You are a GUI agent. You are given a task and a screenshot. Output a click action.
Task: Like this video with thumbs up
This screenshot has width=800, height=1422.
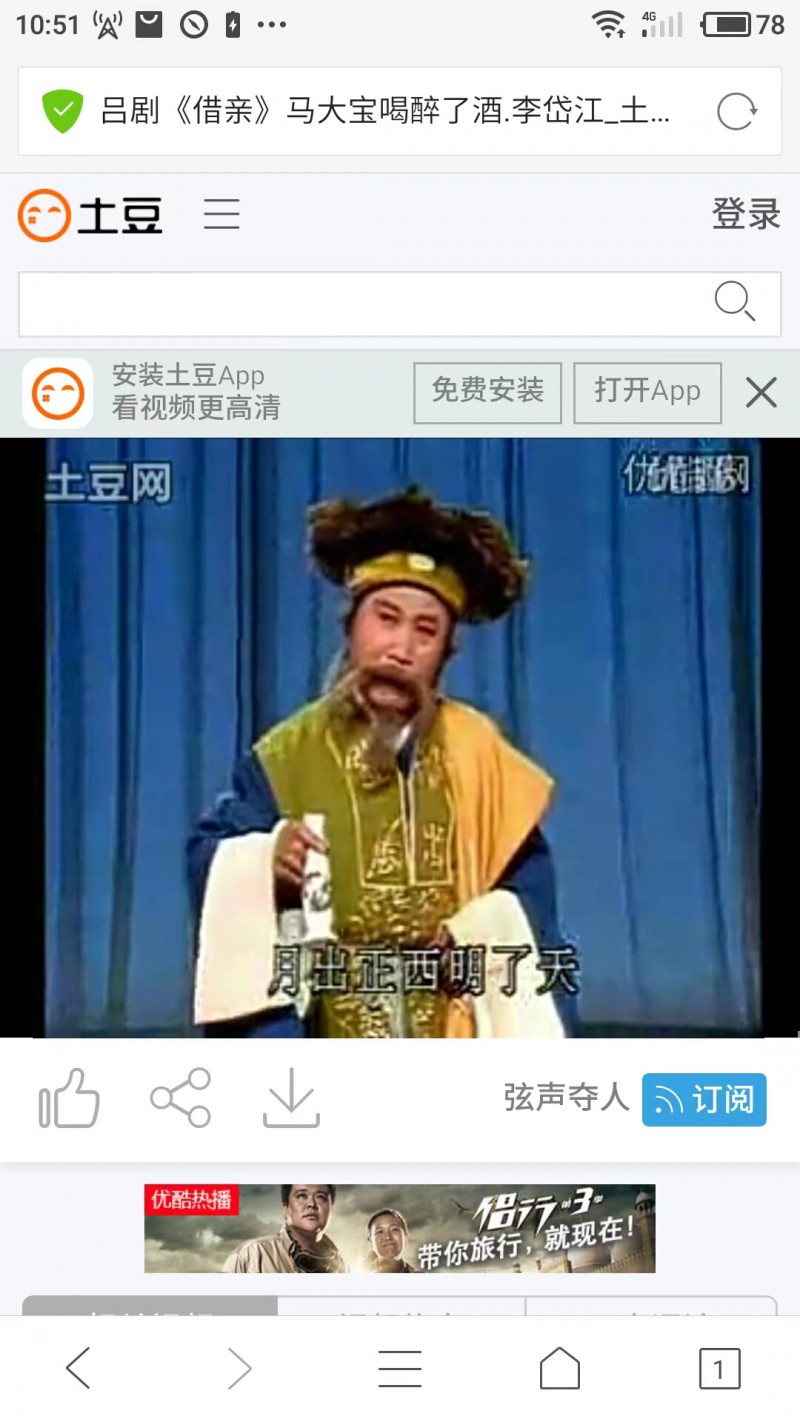coord(69,1099)
